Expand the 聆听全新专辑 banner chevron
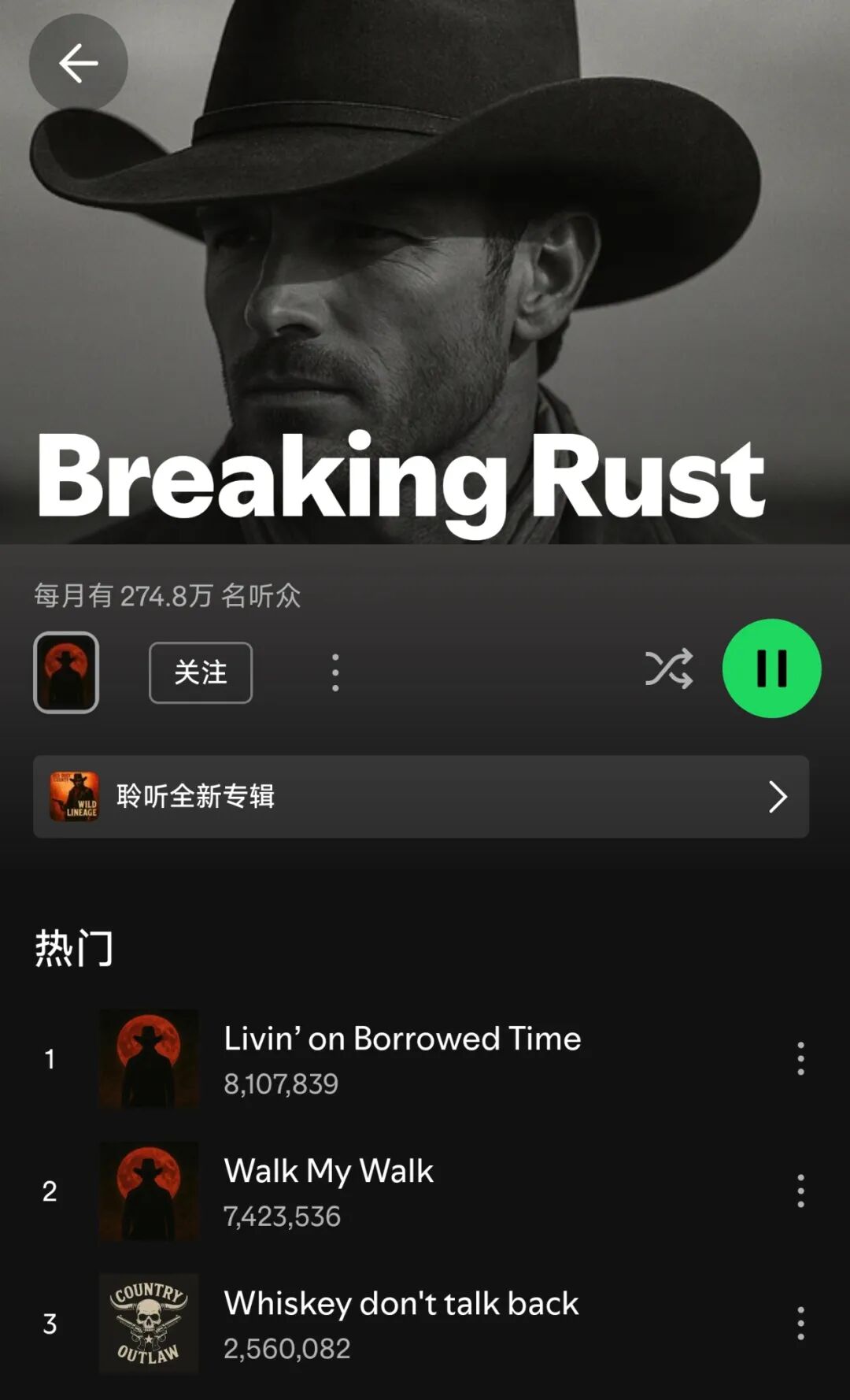850x1400 pixels. click(778, 797)
